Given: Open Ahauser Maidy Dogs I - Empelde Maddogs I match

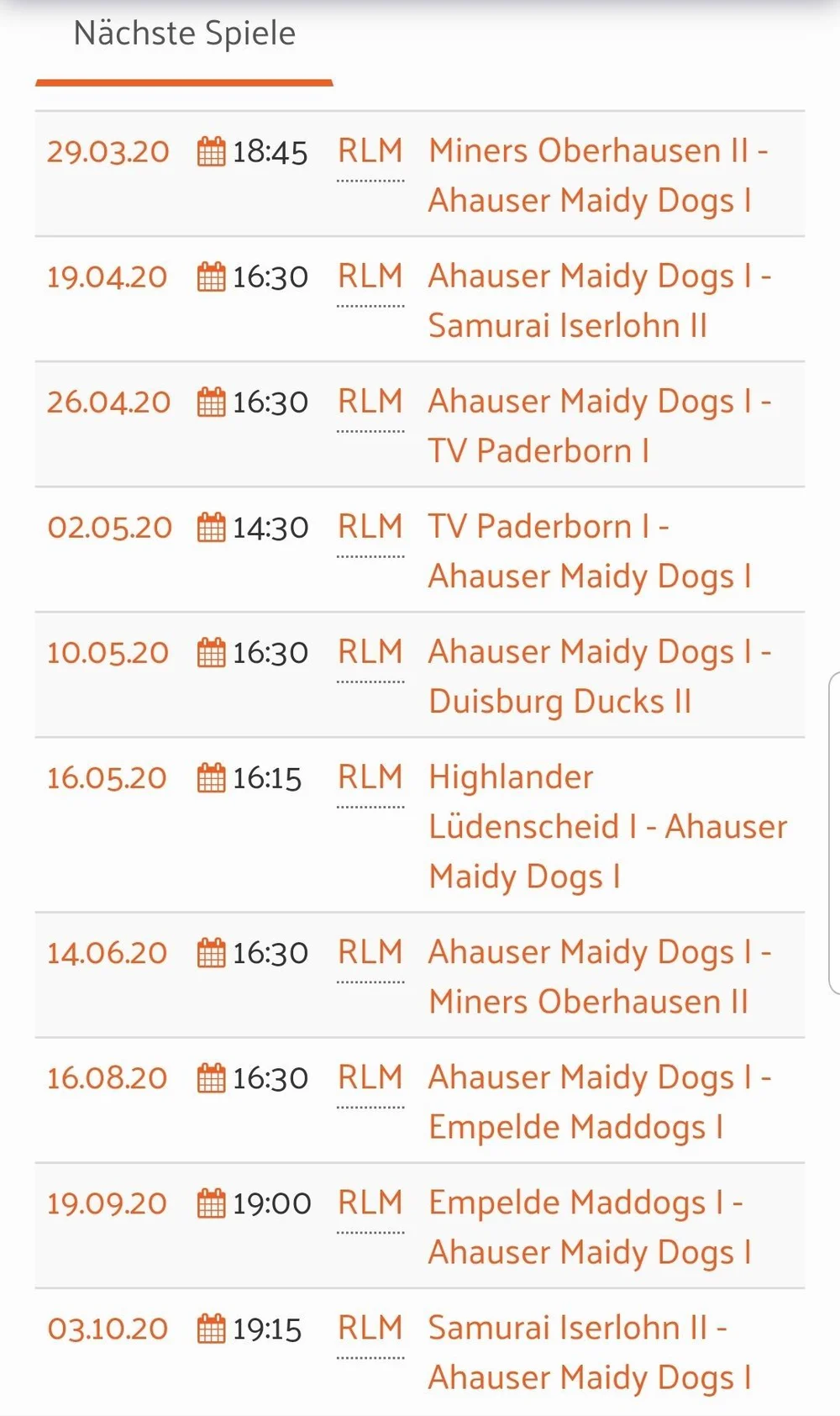Looking at the screenshot, I should point(600,1102).
